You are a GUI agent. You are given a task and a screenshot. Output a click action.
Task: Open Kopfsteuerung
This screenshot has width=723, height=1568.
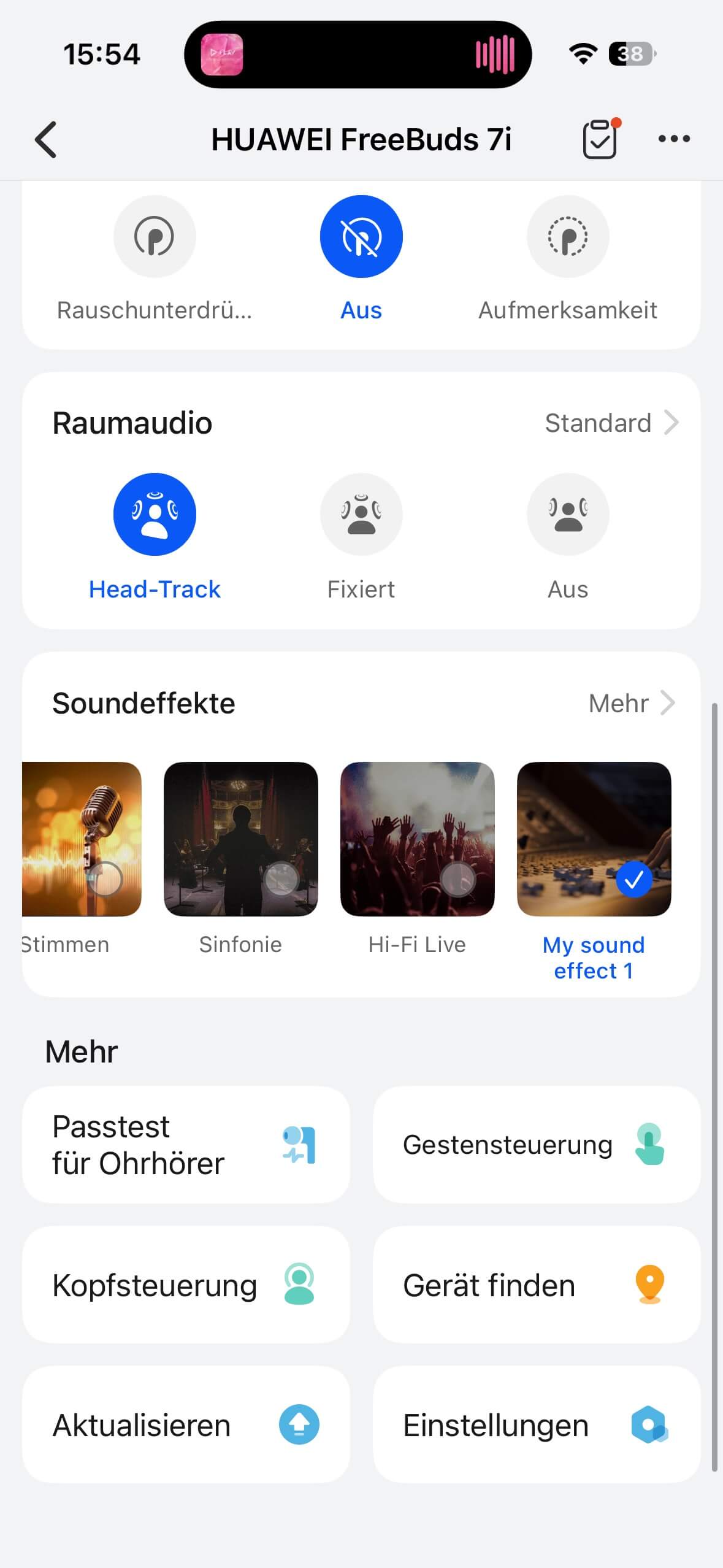click(x=186, y=1285)
